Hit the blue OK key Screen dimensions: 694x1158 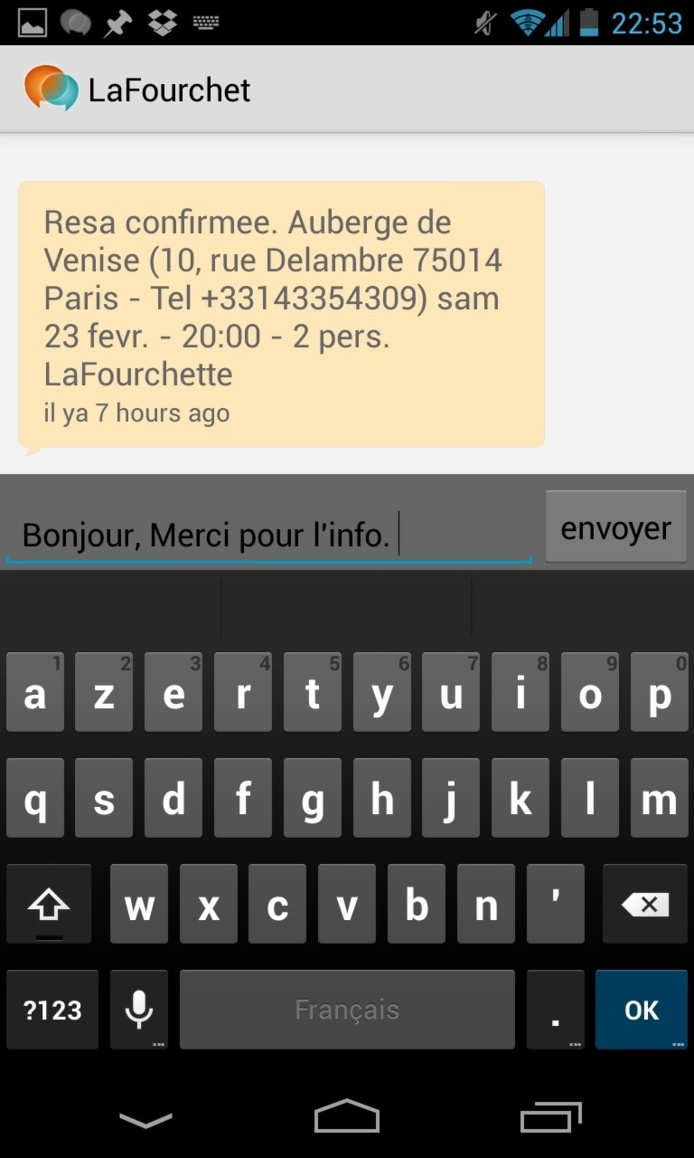coord(641,1009)
